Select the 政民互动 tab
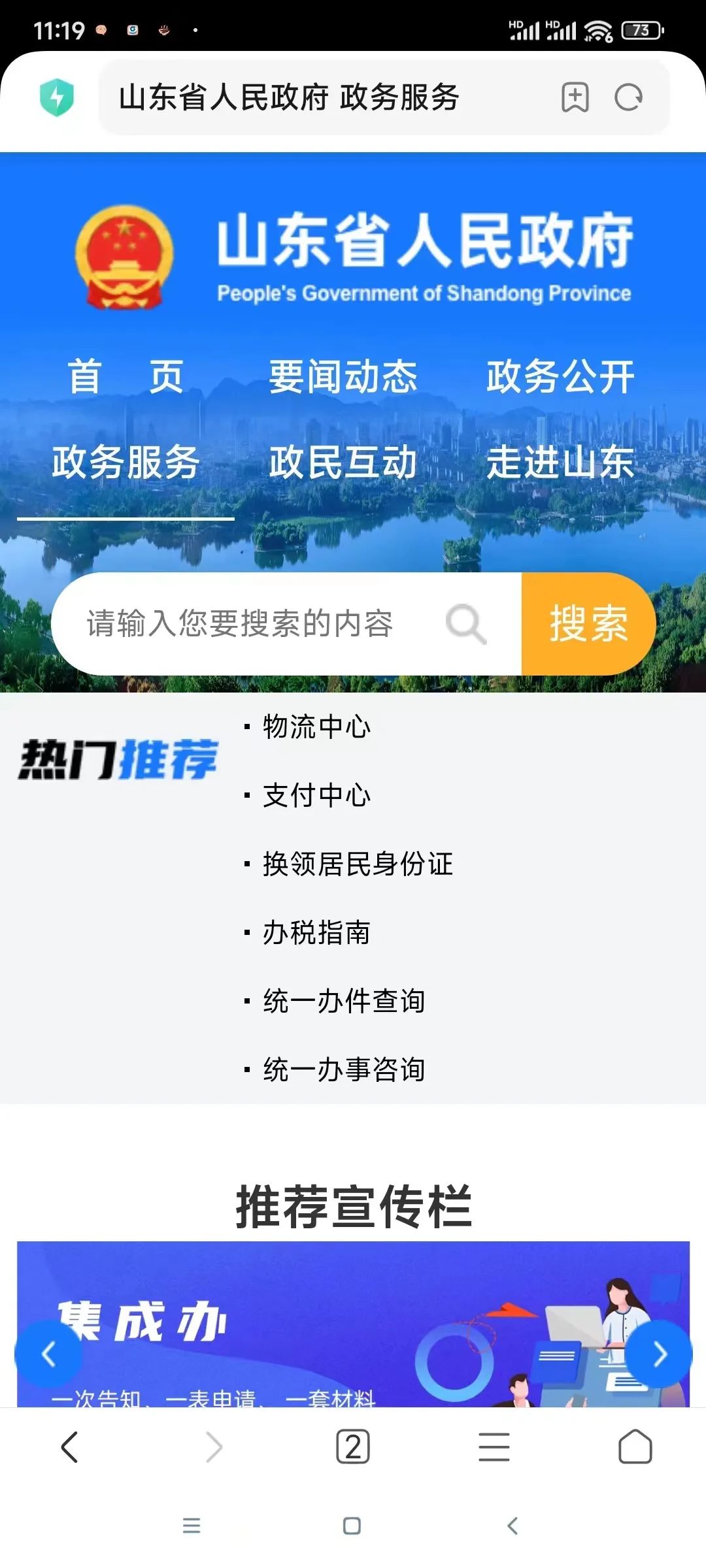Image resolution: width=706 pixels, height=1568 pixels. point(343,462)
